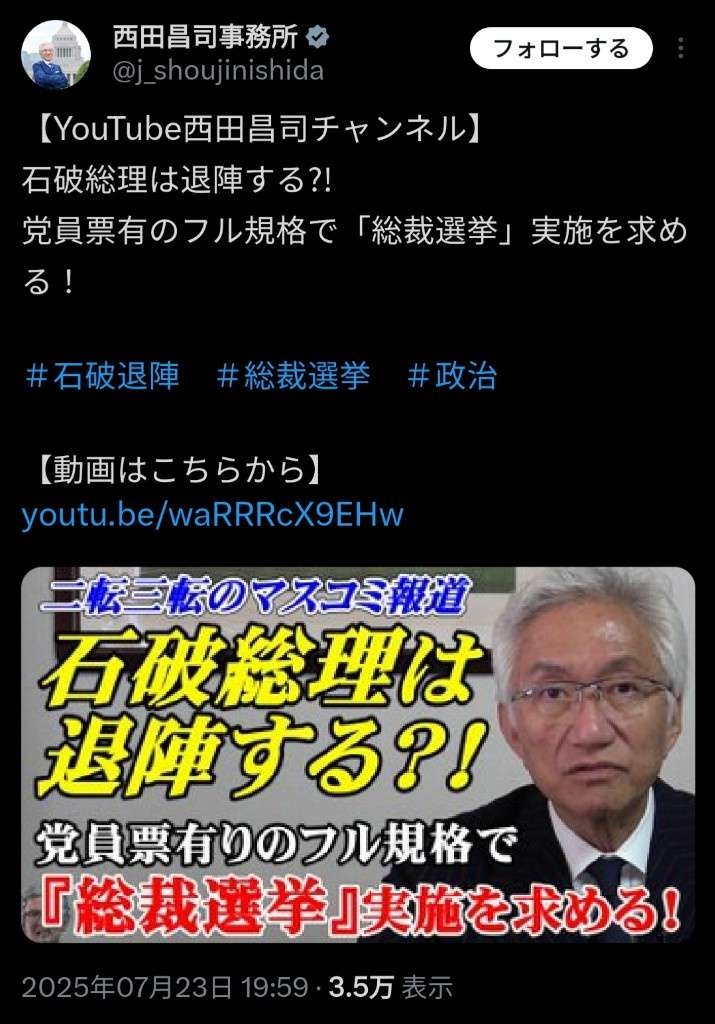
Task: Open the YouTube video thumbnail card
Action: pyautogui.click(x=357, y=755)
